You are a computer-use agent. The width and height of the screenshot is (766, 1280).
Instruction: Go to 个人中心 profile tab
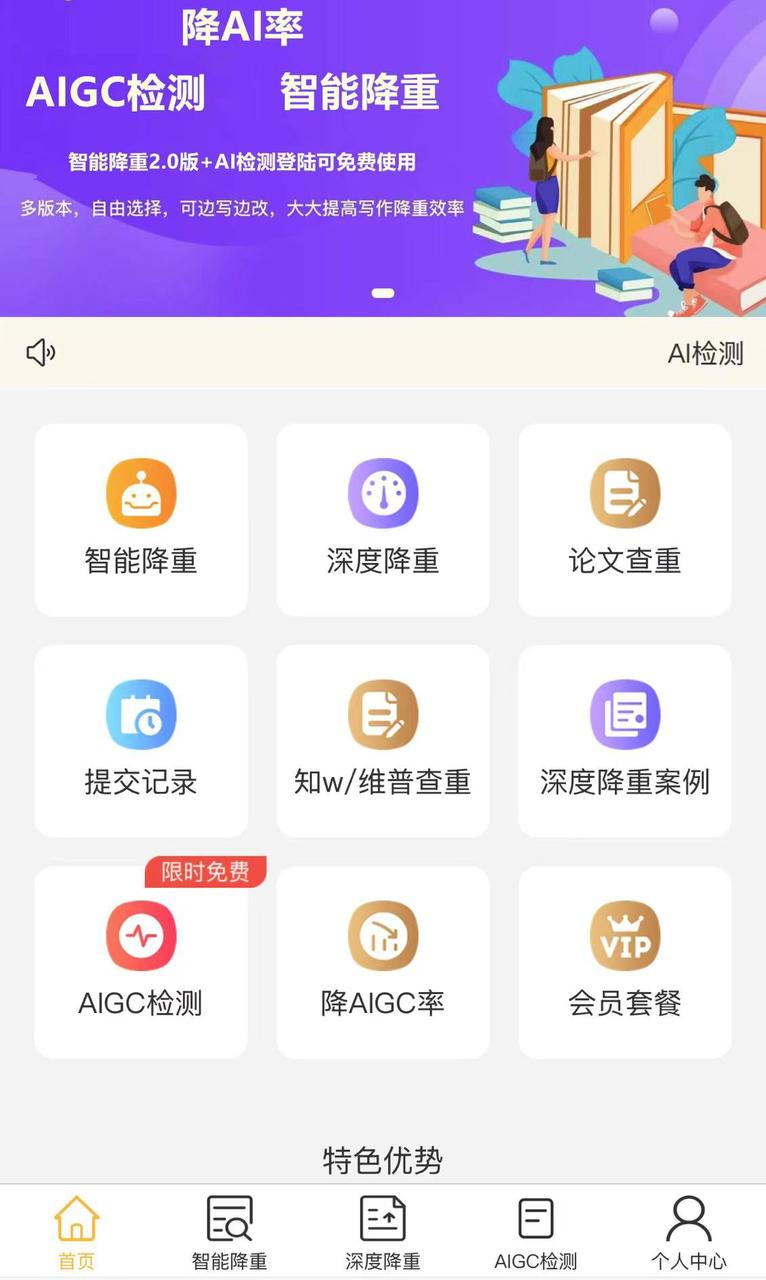[x=689, y=1232]
